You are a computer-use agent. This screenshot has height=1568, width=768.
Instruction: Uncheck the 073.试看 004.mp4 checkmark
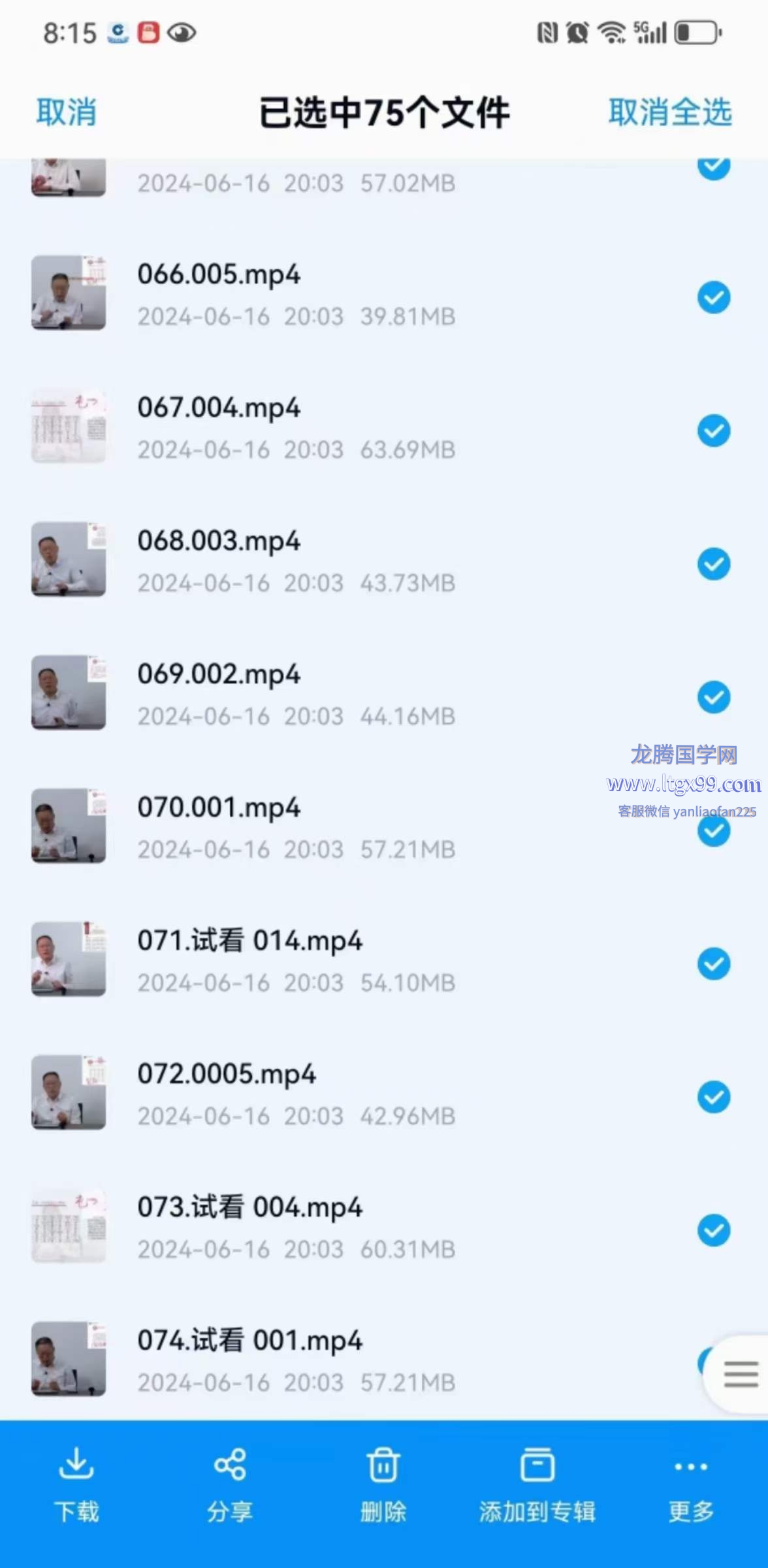click(x=714, y=1231)
